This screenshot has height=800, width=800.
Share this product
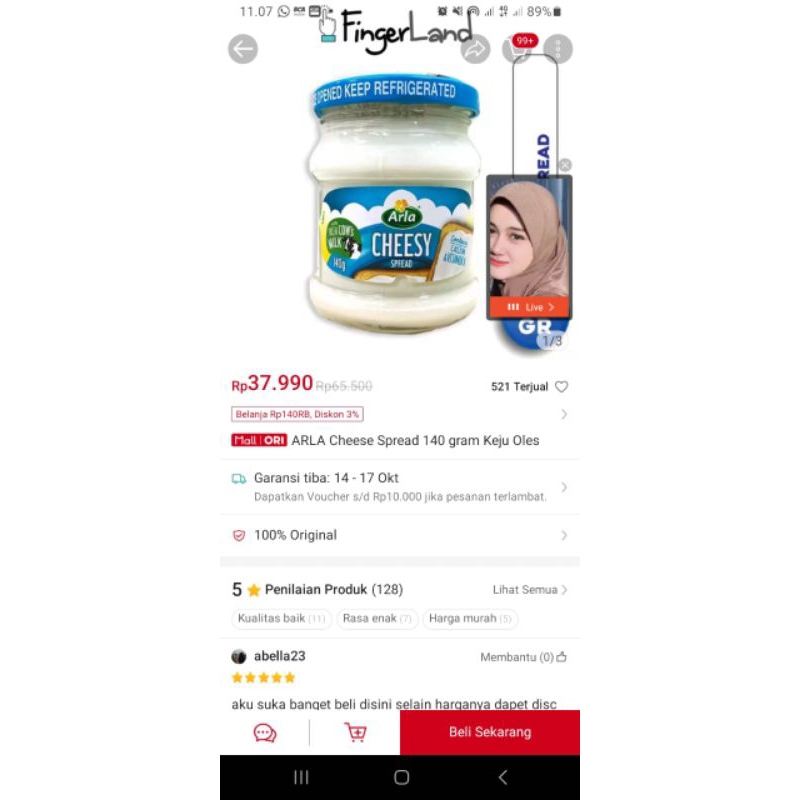(x=474, y=49)
